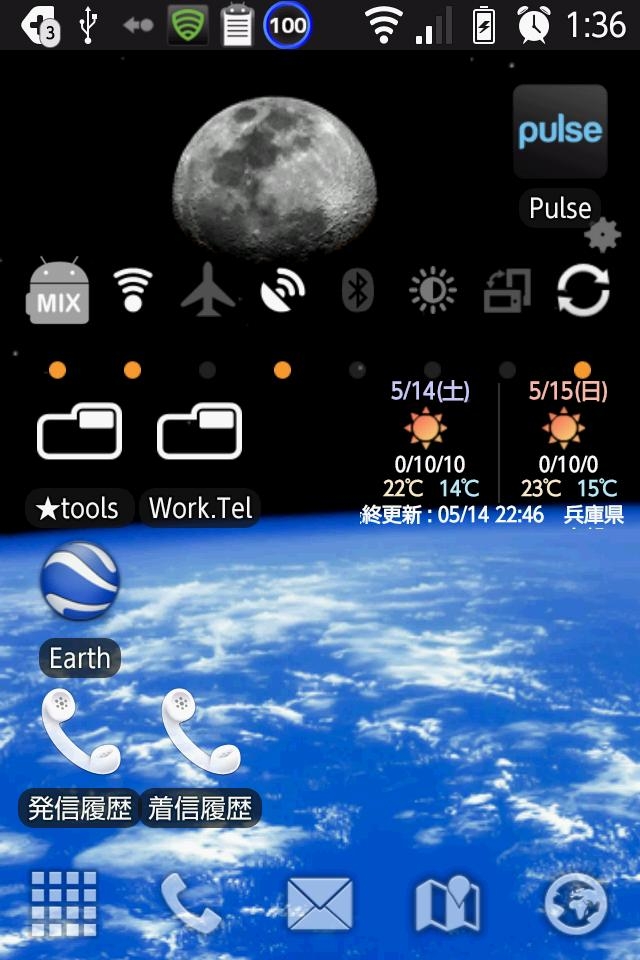640x960 pixels.
Task: Toggle GPS satellite setting
Action: coord(283,291)
